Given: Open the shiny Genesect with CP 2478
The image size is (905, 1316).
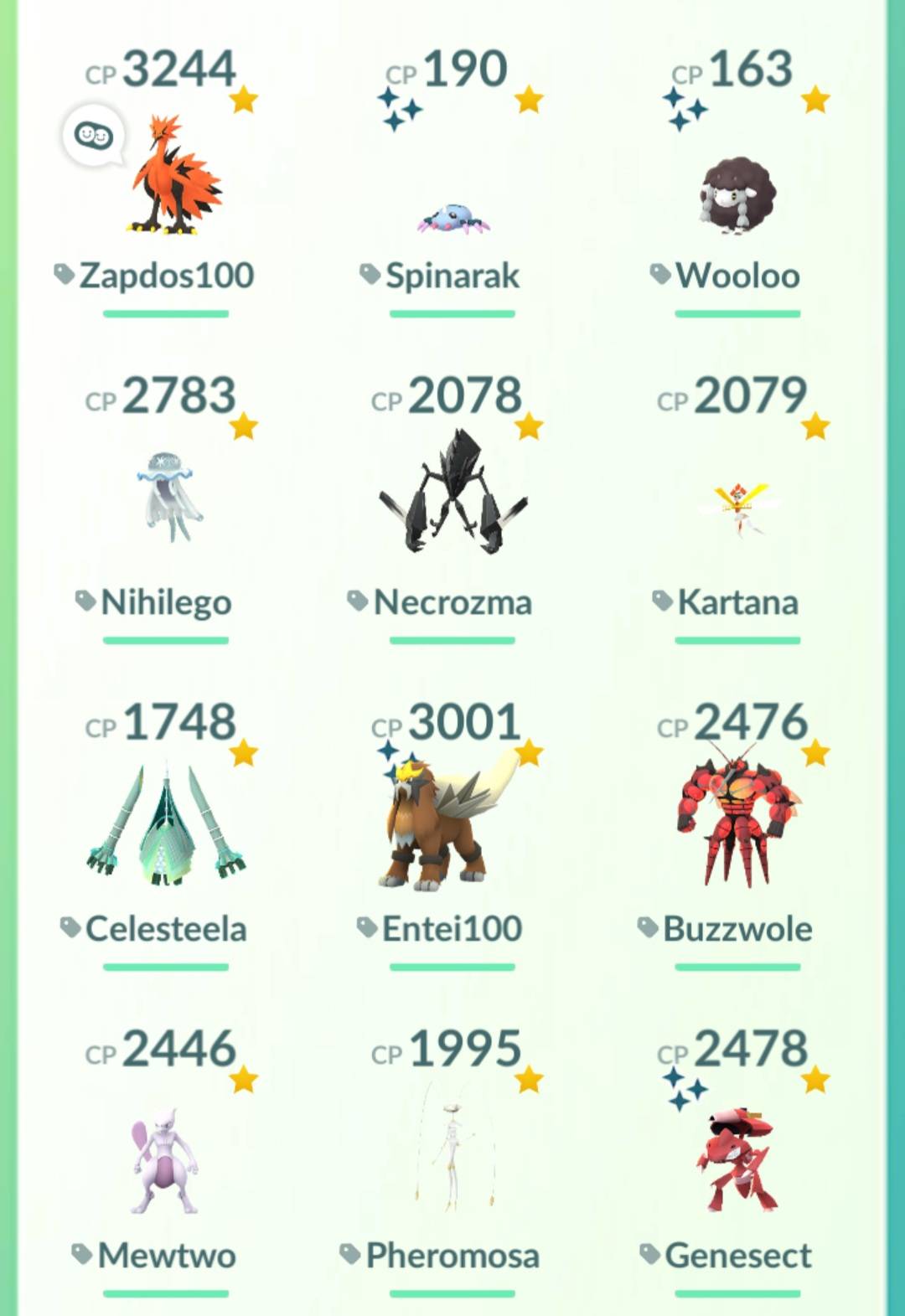Looking at the screenshot, I should (737, 1160).
